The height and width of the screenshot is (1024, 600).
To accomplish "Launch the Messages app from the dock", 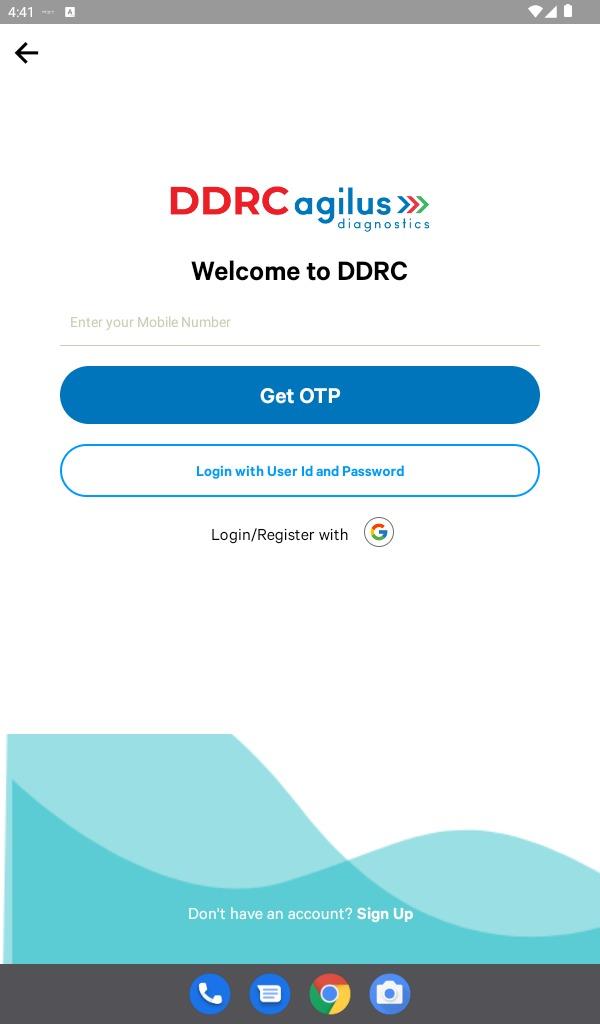I will pyautogui.click(x=270, y=994).
